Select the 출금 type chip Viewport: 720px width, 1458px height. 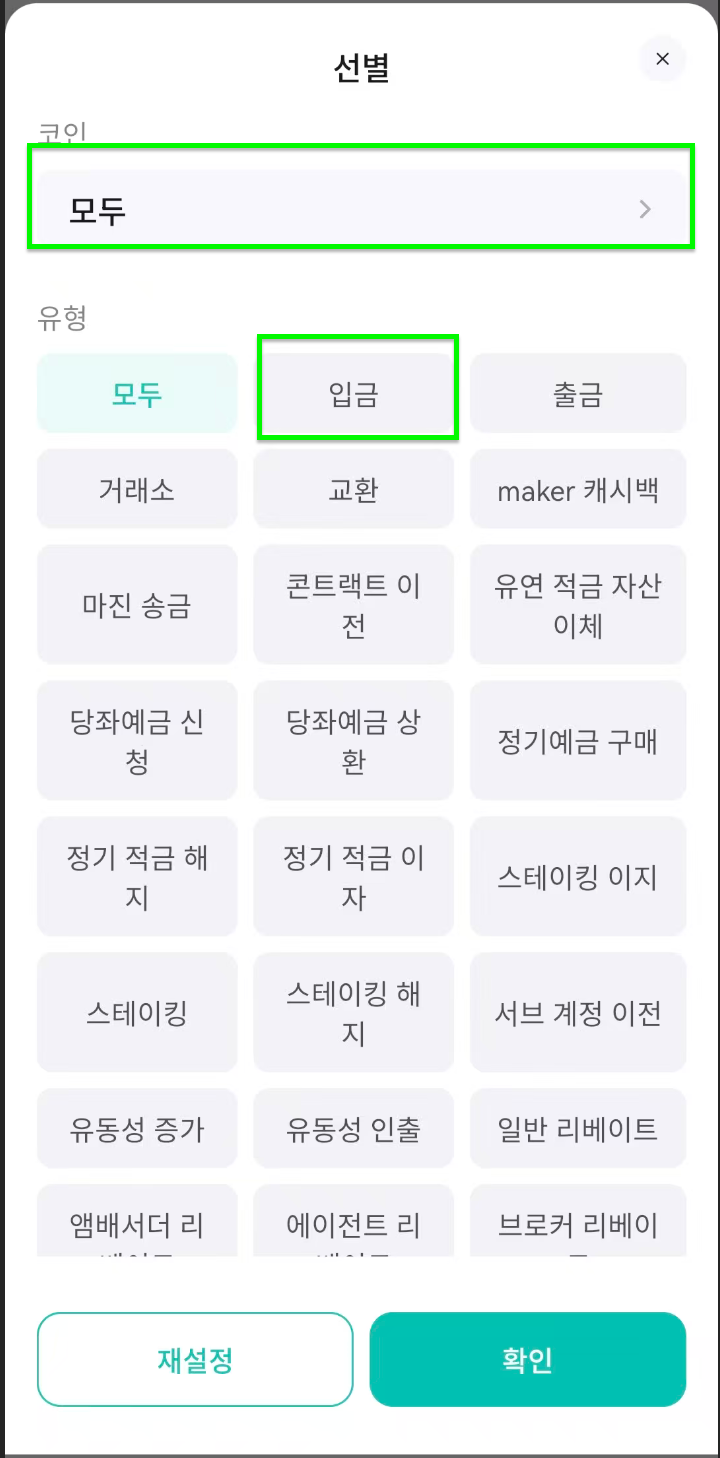click(578, 393)
